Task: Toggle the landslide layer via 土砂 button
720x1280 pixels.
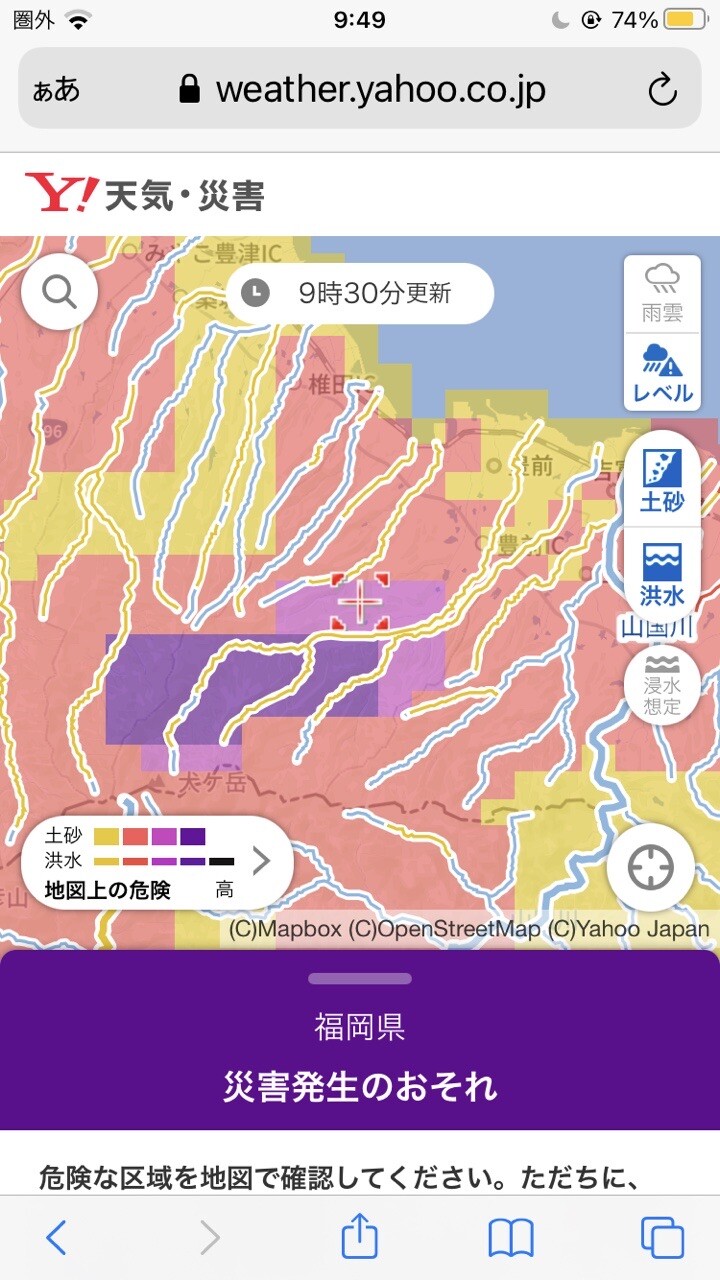Action: pyautogui.click(x=662, y=478)
